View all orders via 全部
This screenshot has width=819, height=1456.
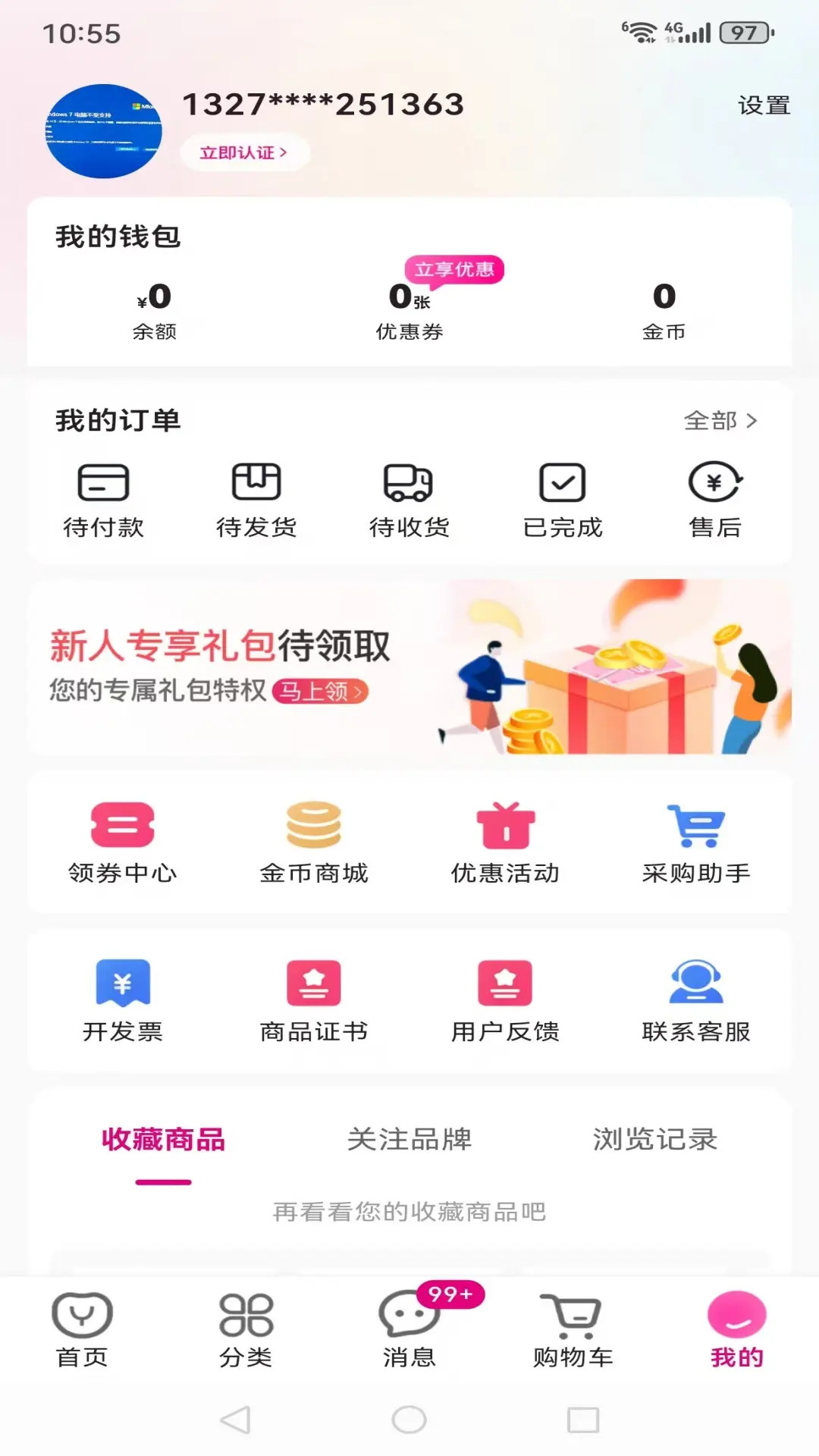click(720, 421)
